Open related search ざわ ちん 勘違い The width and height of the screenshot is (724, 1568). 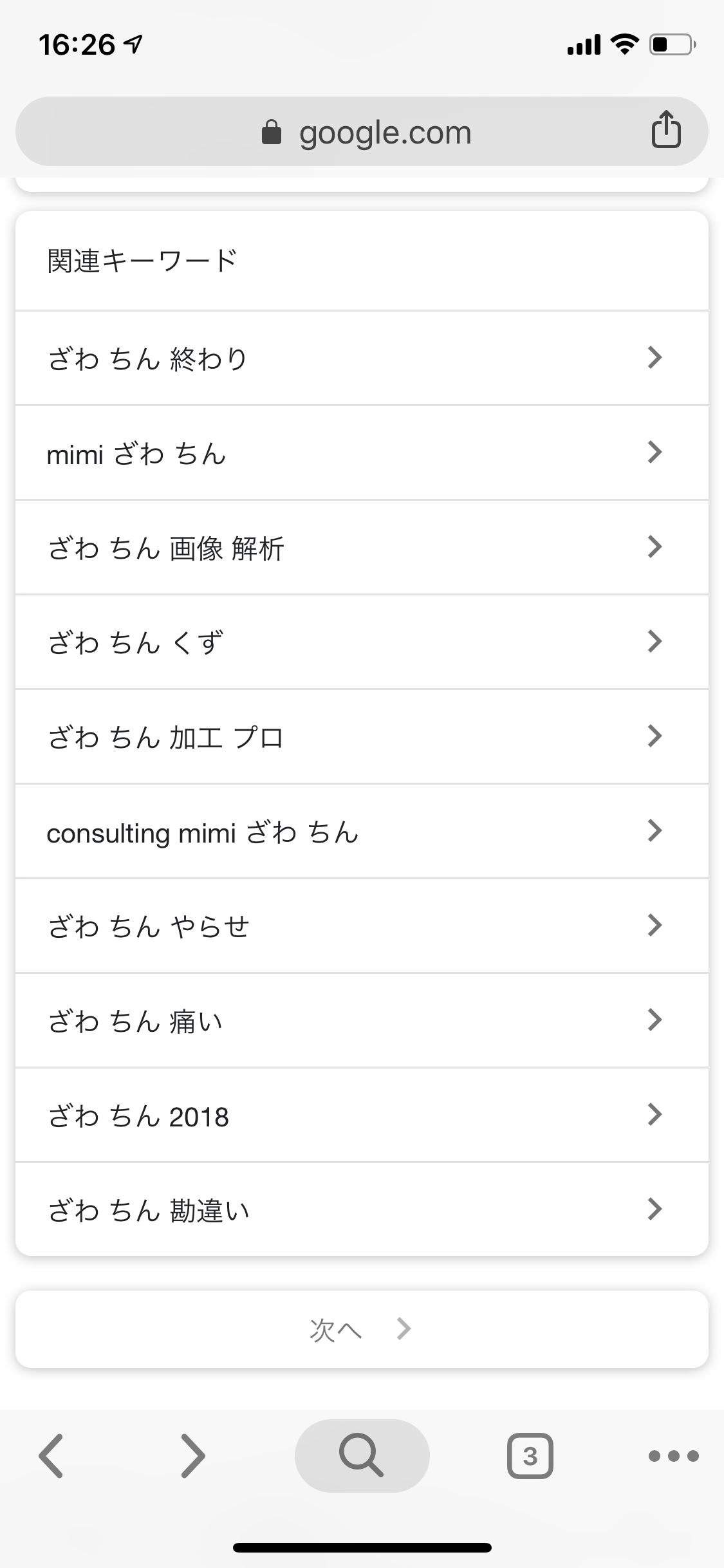(362, 1209)
